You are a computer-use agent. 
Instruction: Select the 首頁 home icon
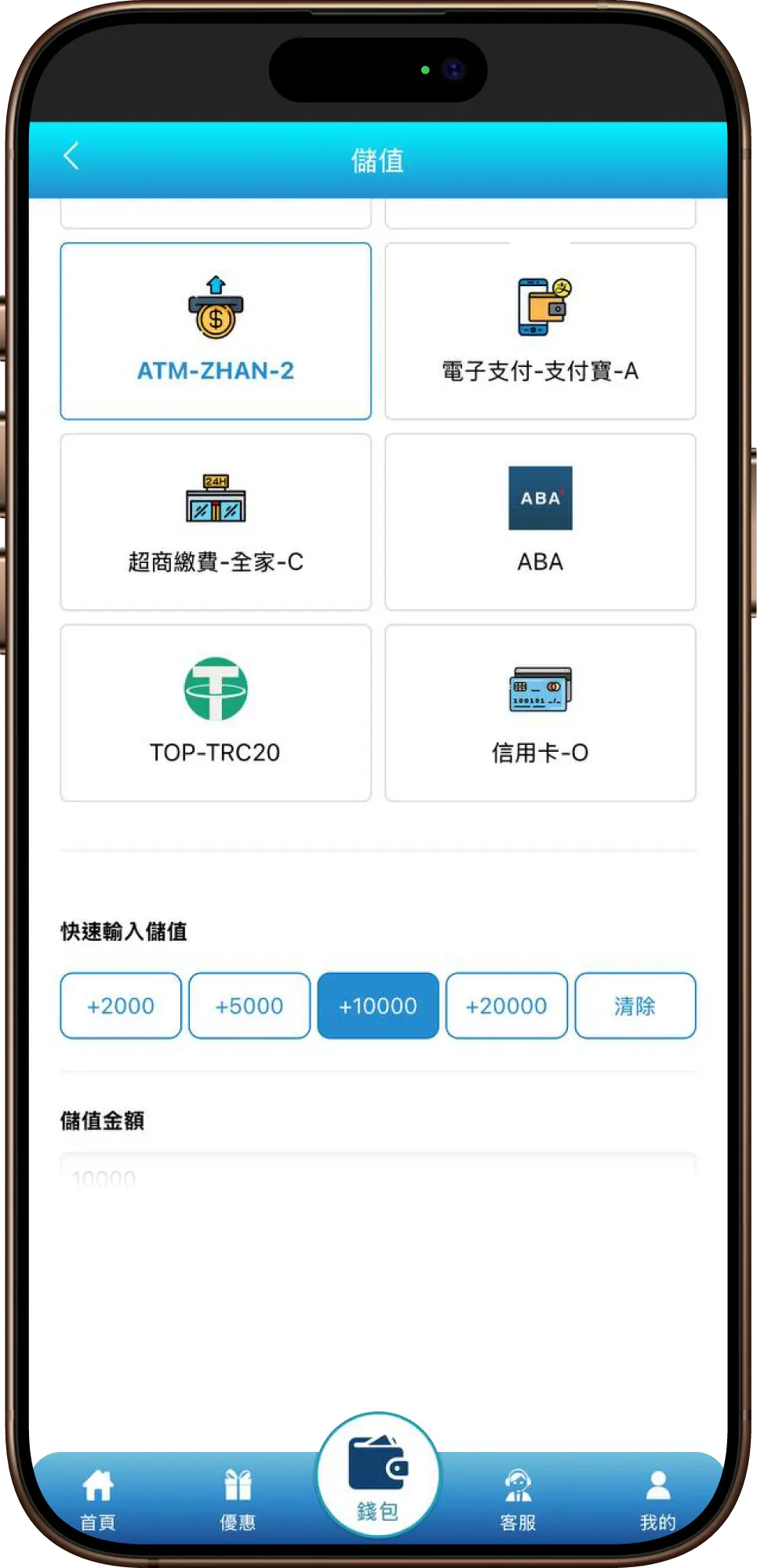(98, 1482)
